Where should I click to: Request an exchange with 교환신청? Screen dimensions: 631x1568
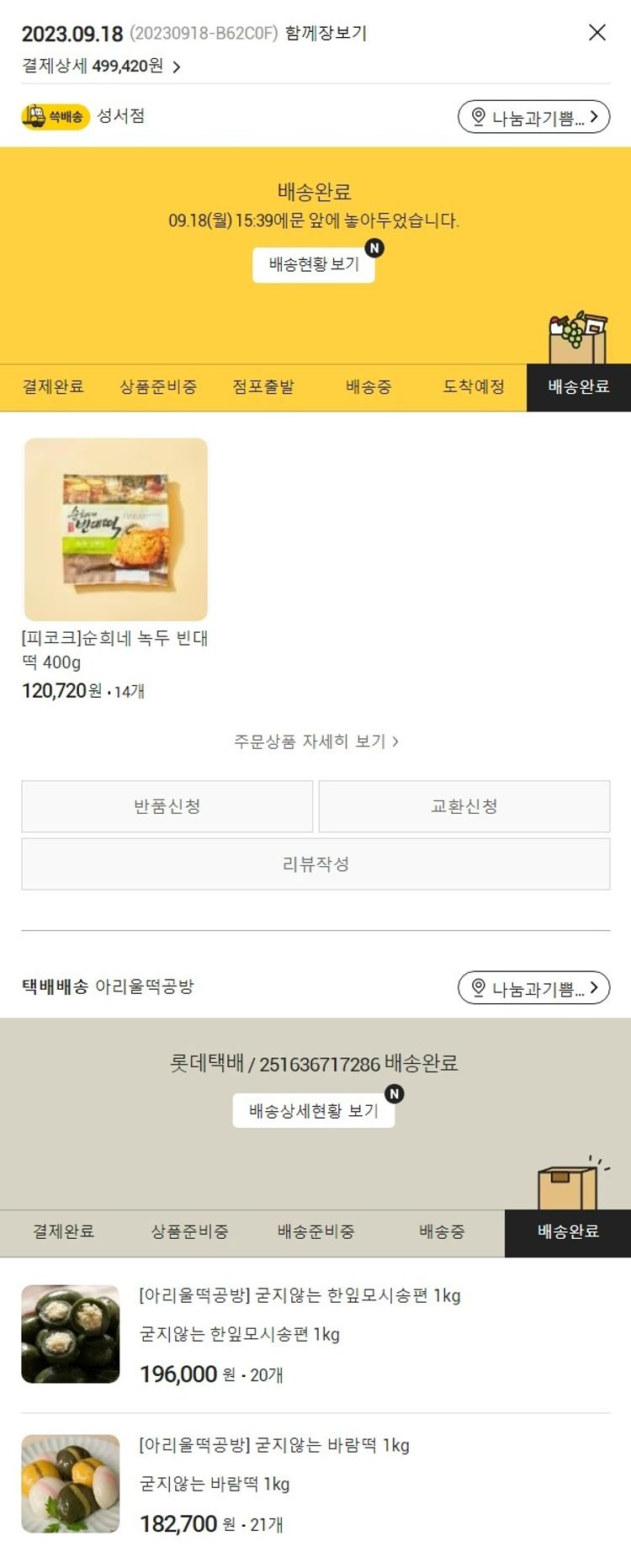[x=464, y=806]
